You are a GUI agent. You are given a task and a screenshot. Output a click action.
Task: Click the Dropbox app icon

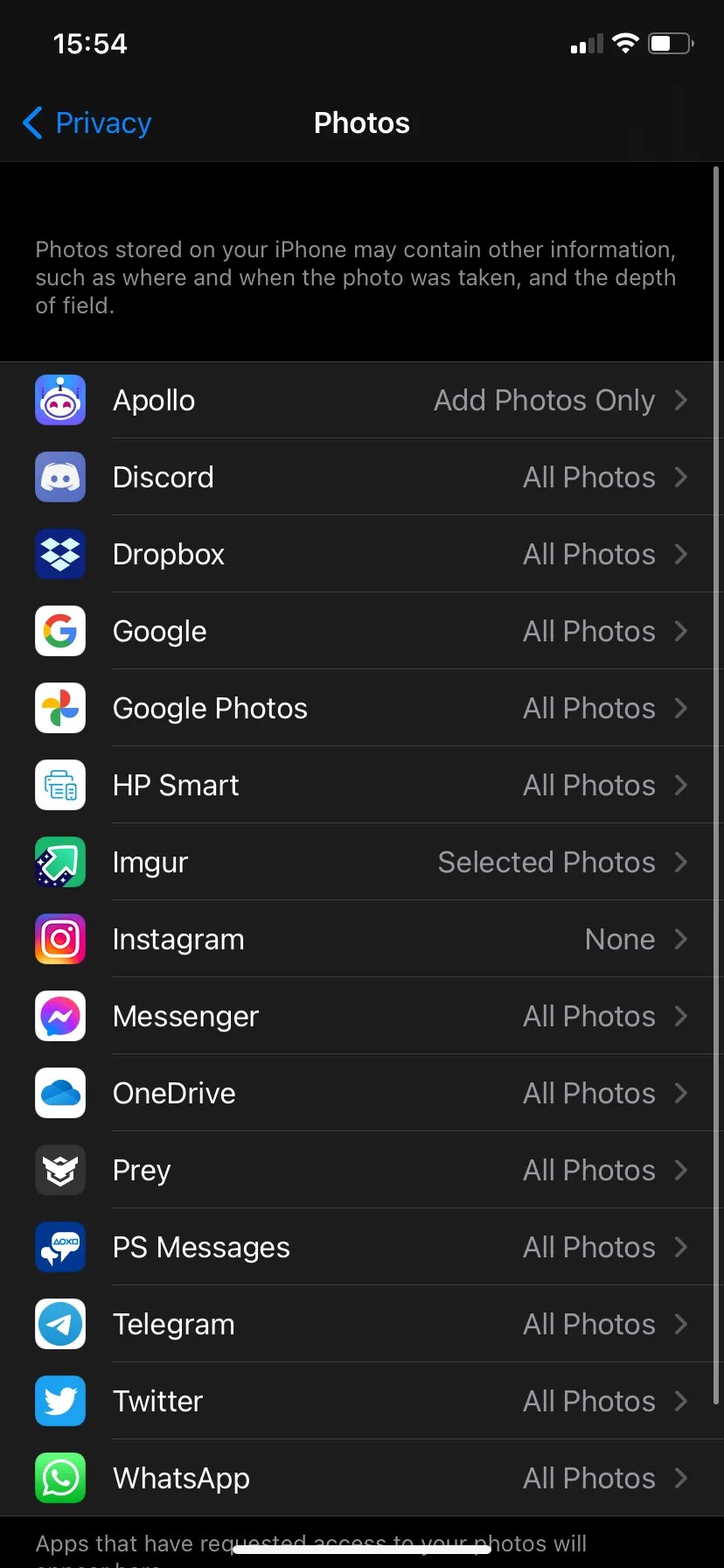(x=59, y=554)
